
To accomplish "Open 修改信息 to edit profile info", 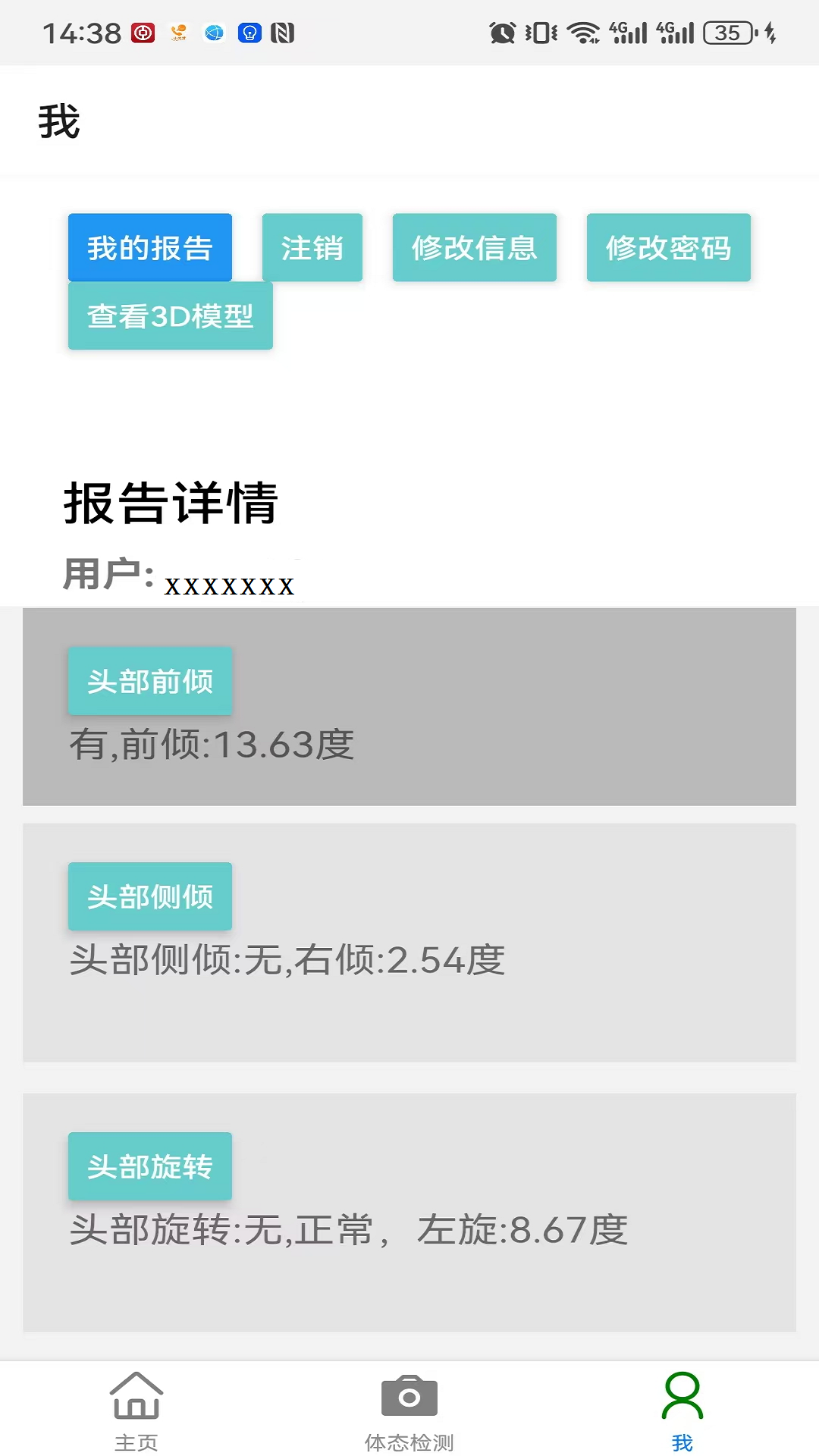I will click(x=474, y=247).
